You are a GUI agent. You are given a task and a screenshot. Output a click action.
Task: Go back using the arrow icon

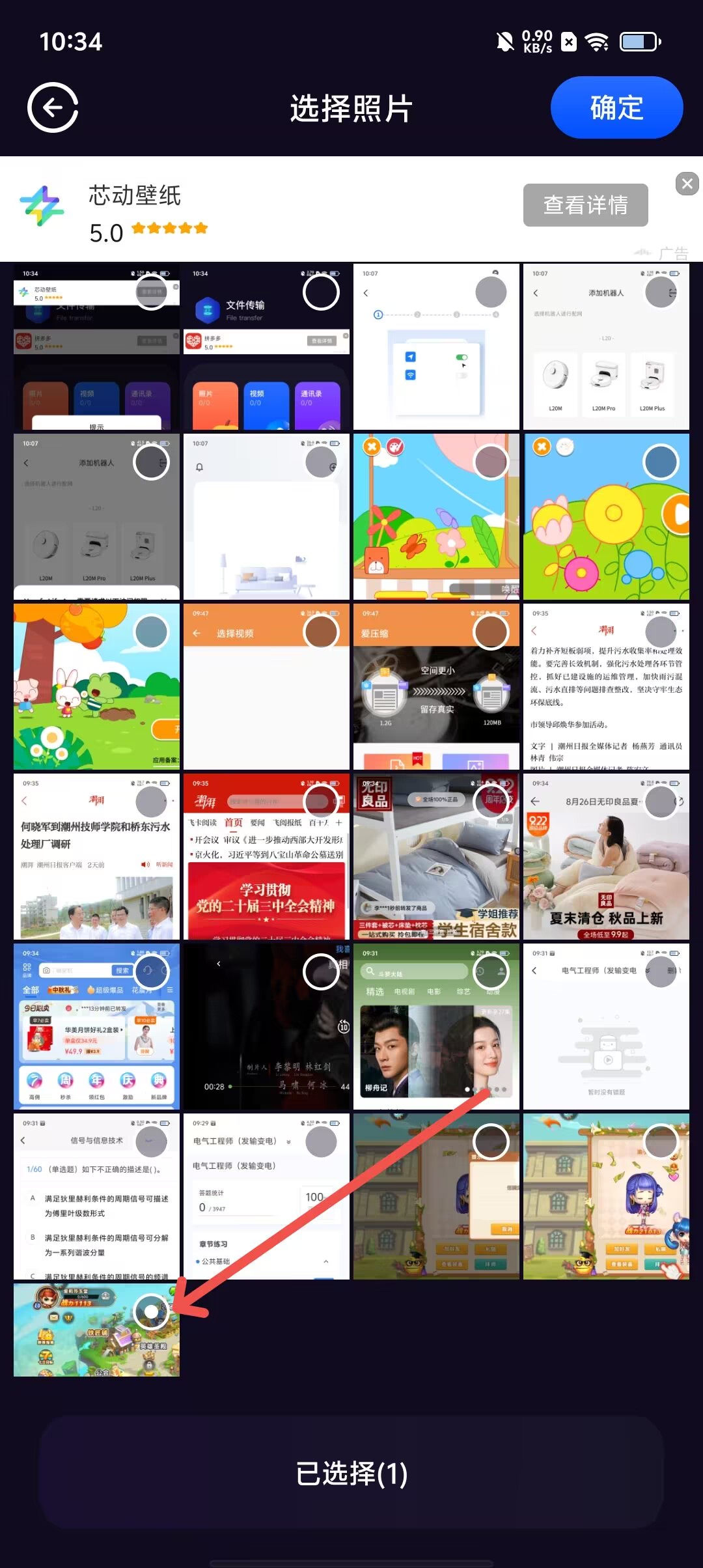point(53,107)
